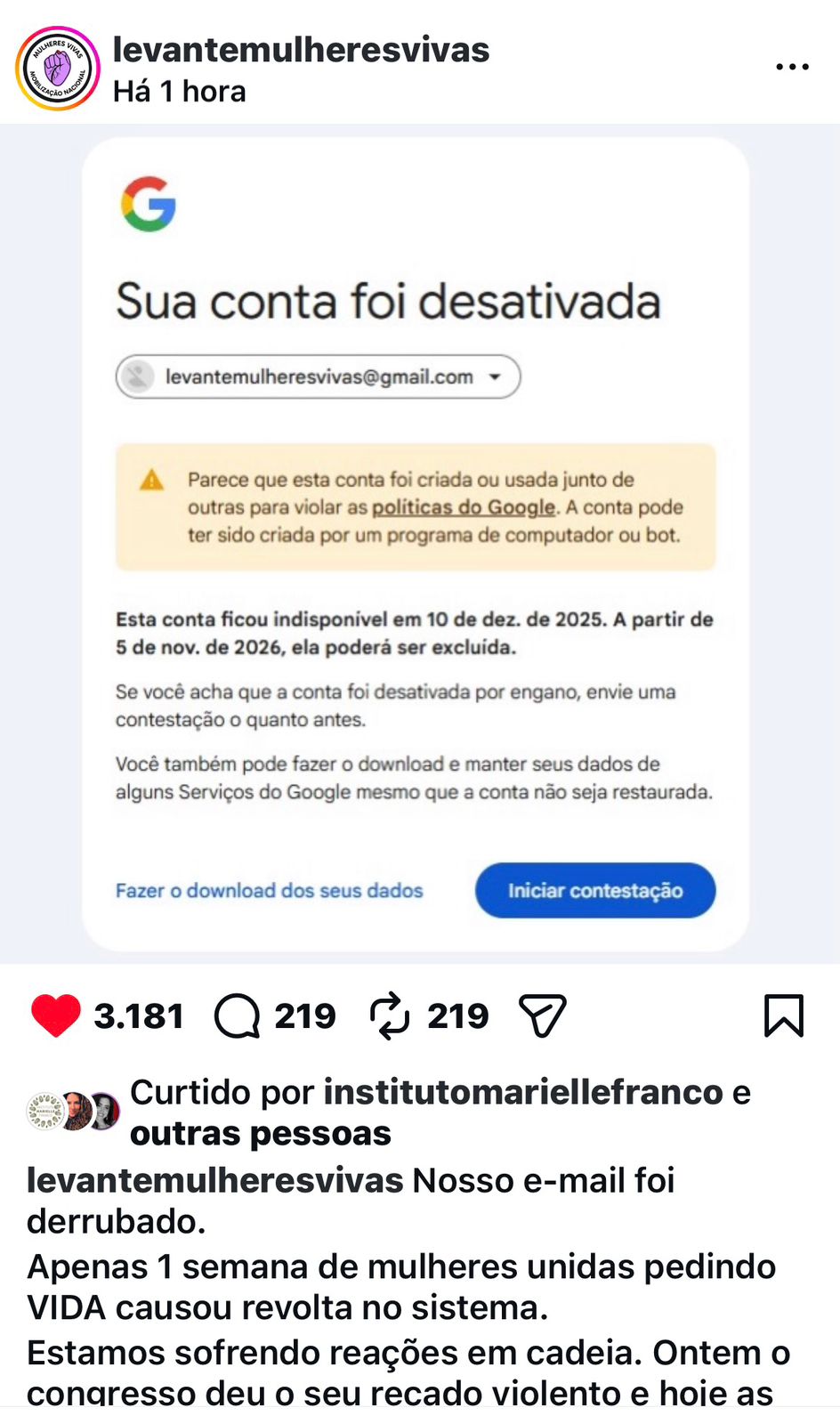Open levantemulheresvivas username in the caption
The height and width of the screenshot is (1424, 840).
[x=214, y=1180]
